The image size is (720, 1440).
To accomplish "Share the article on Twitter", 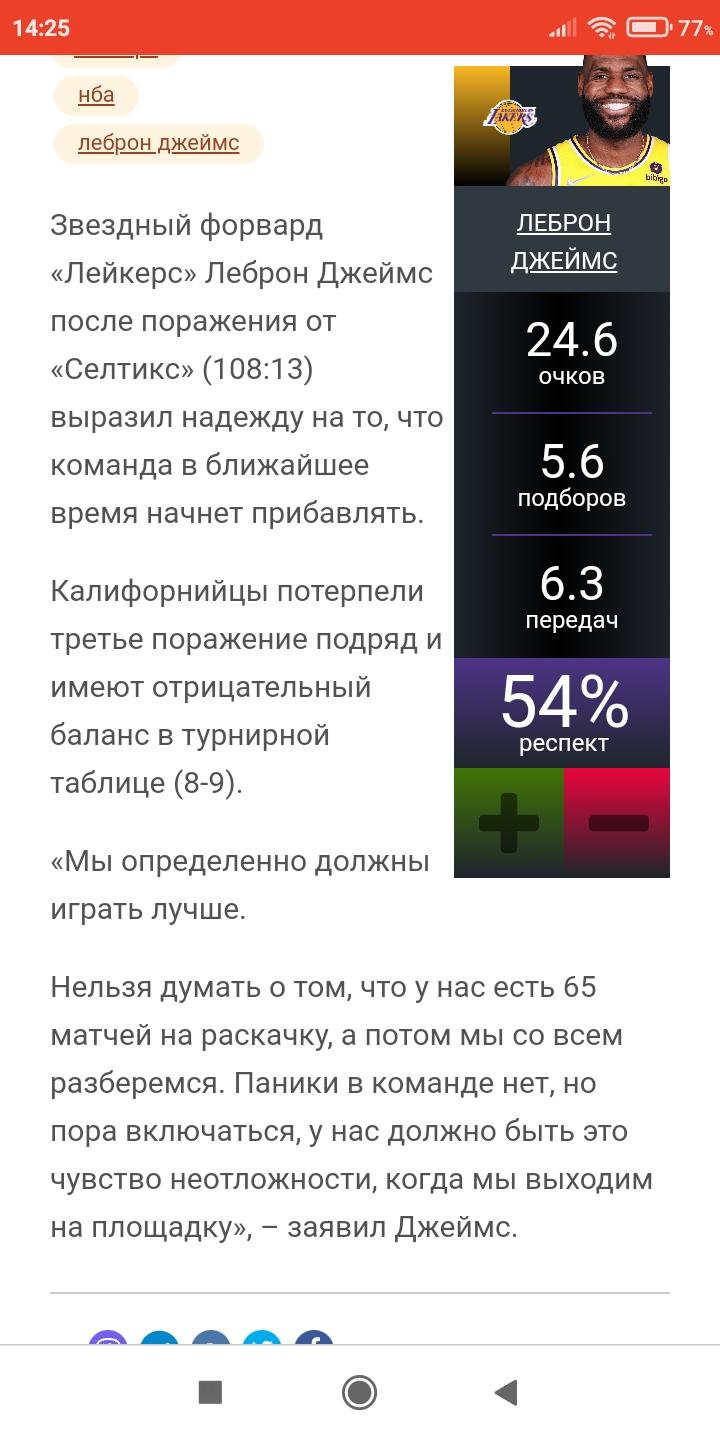I will pyautogui.click(x=262, y=1338).
